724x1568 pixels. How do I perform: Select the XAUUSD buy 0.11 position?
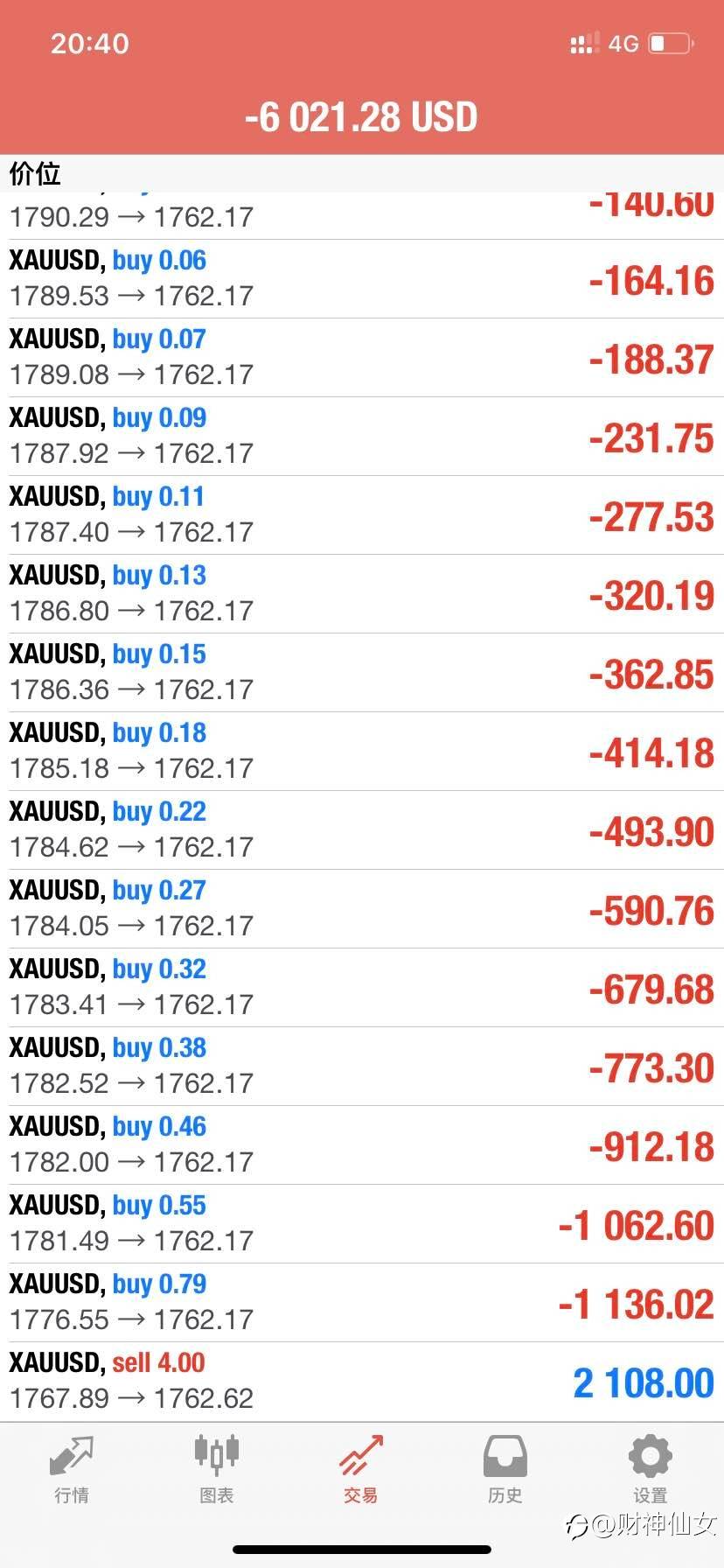pos(362,515)
